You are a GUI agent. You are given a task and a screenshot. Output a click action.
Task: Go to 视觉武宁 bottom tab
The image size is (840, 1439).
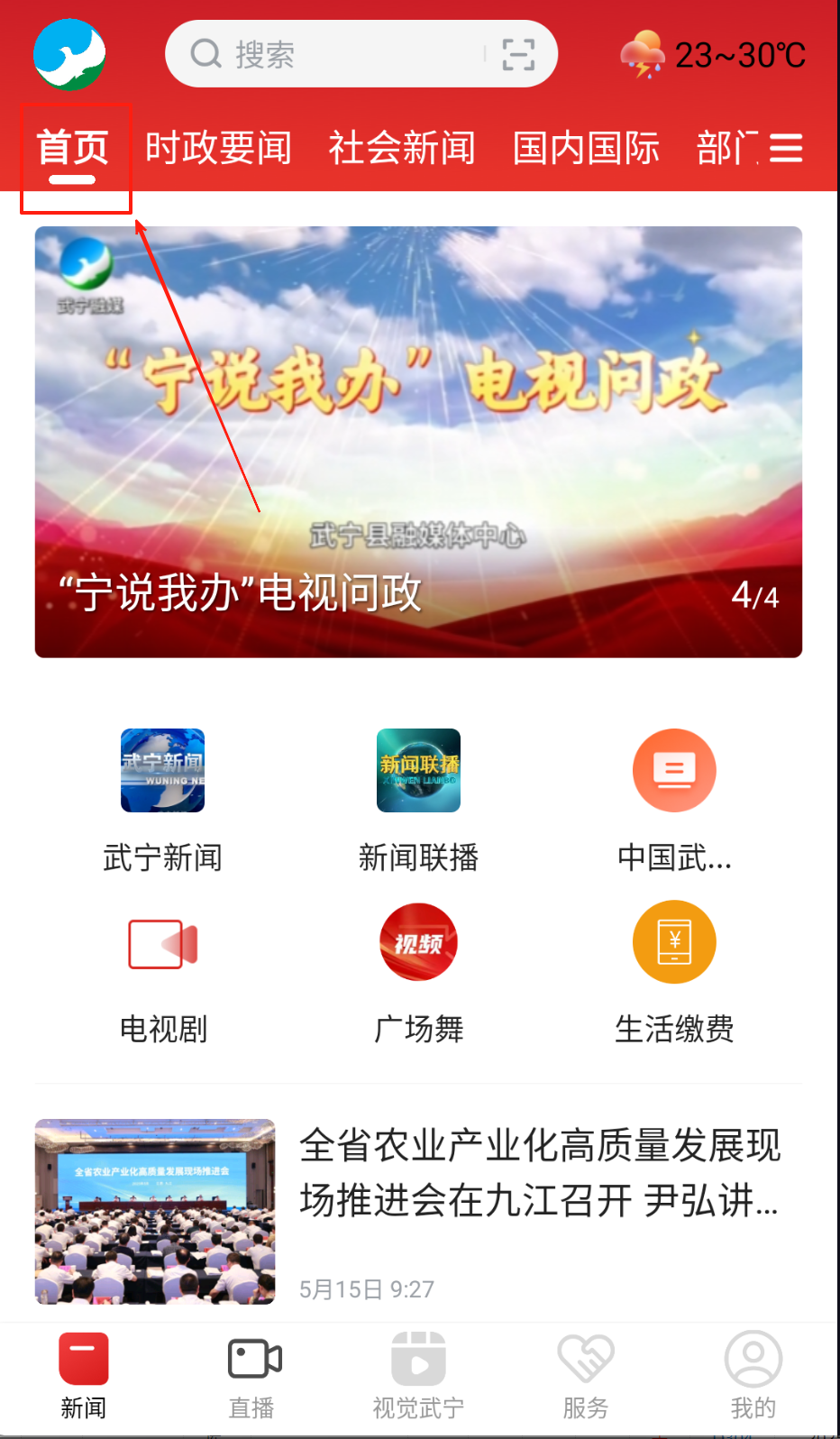[x=418, y=1375]
